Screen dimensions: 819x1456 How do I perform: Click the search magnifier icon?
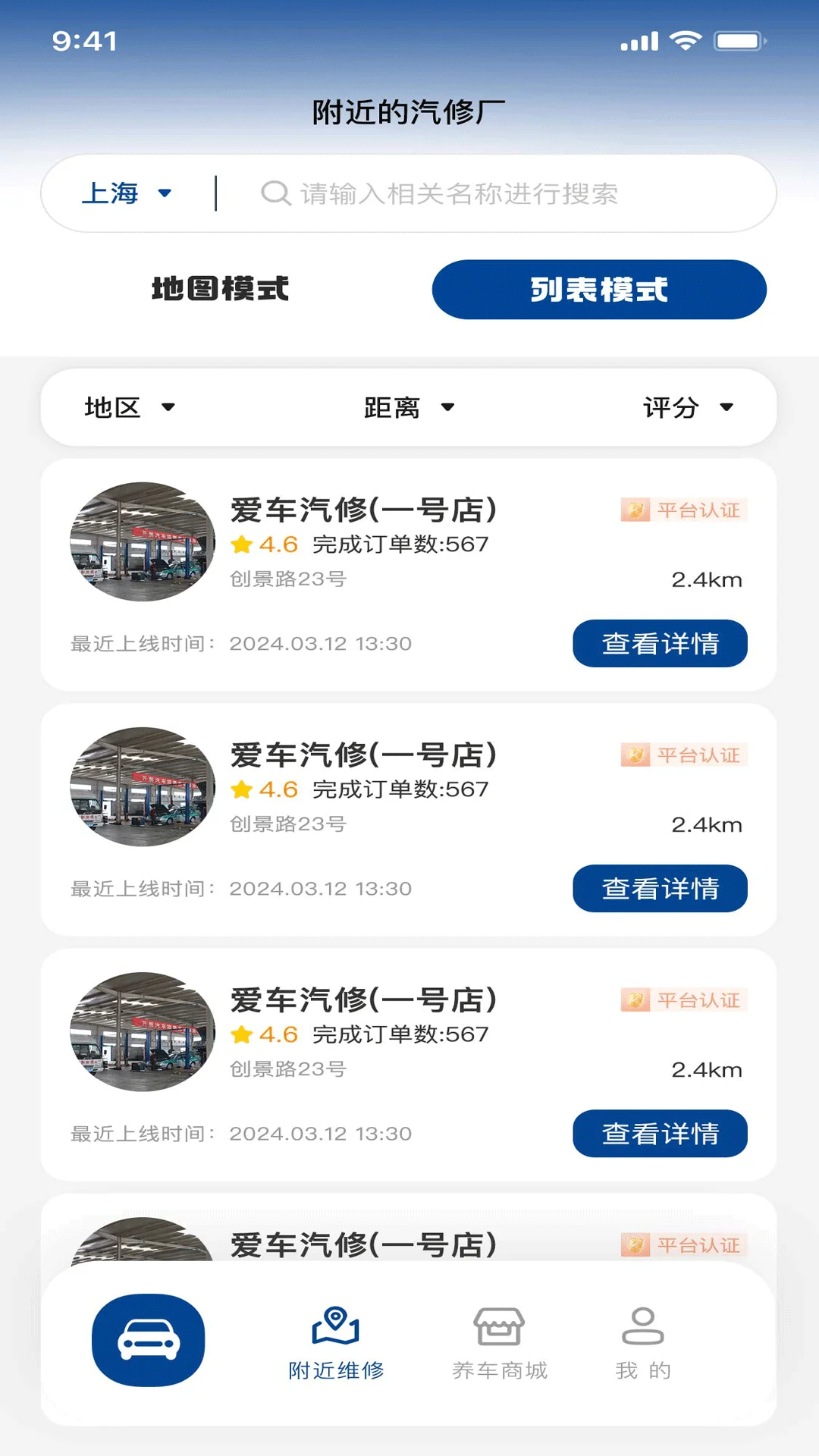point(277,193)
